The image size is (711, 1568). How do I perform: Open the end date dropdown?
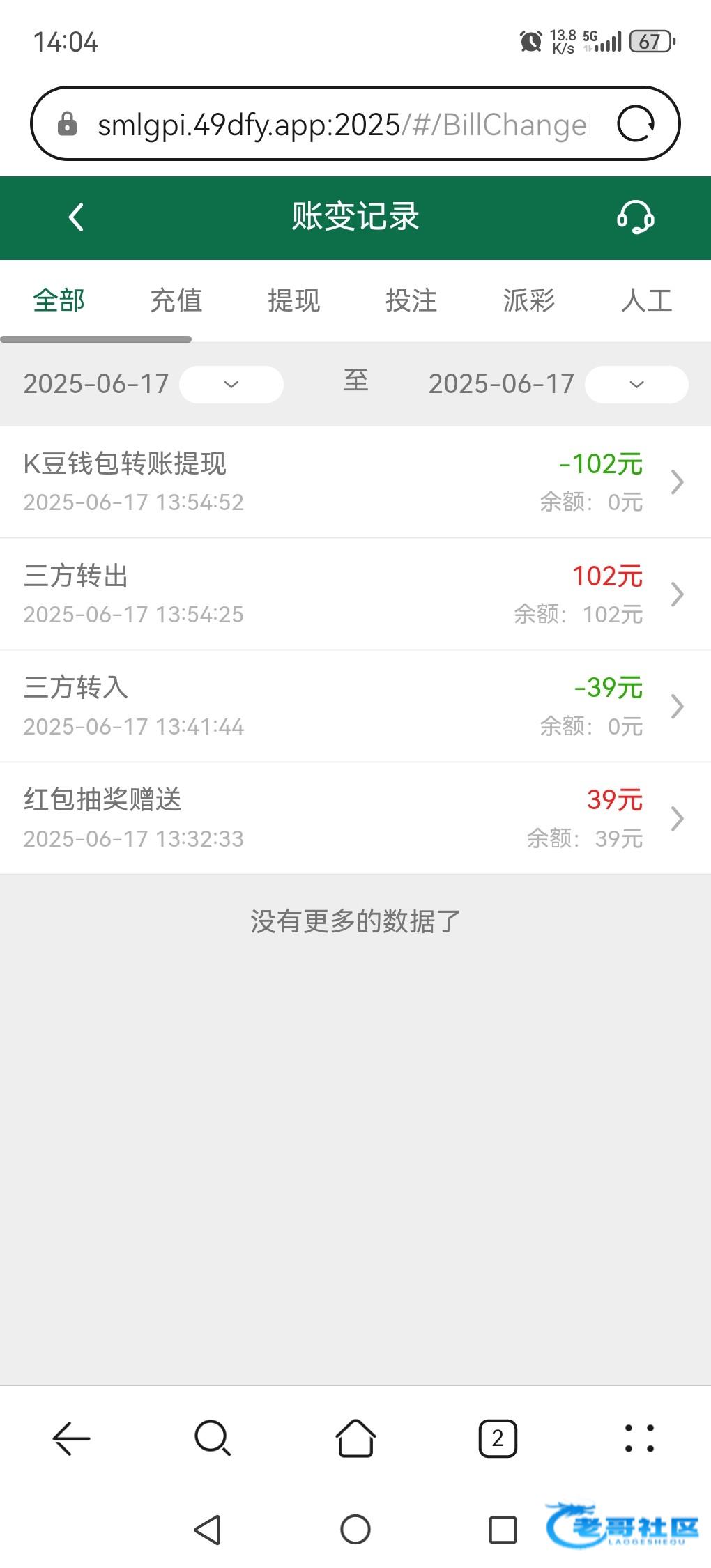636,385
